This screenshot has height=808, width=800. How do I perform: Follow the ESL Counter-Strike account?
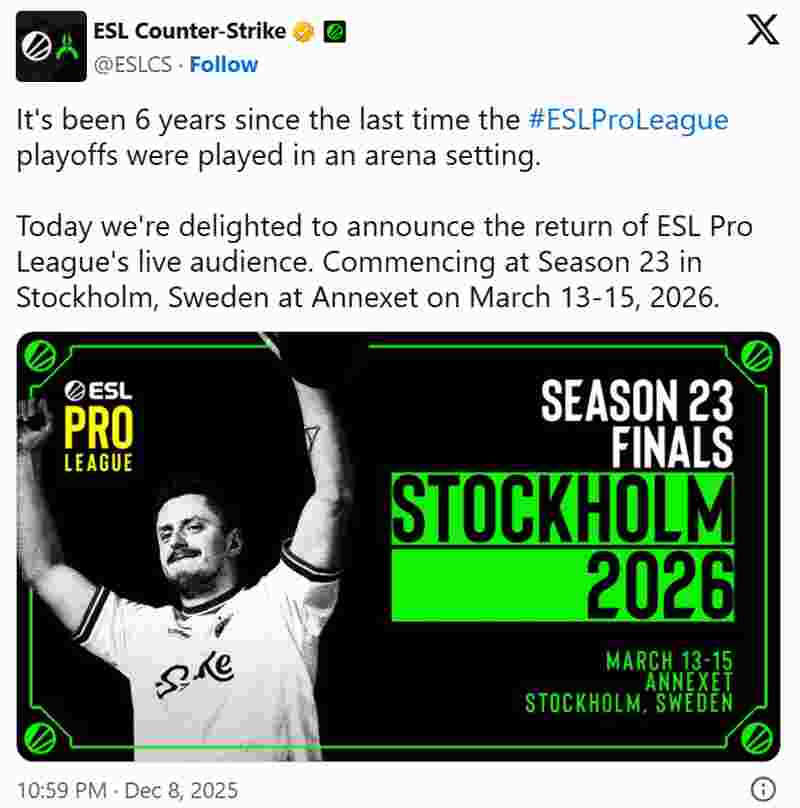[224, 65]
